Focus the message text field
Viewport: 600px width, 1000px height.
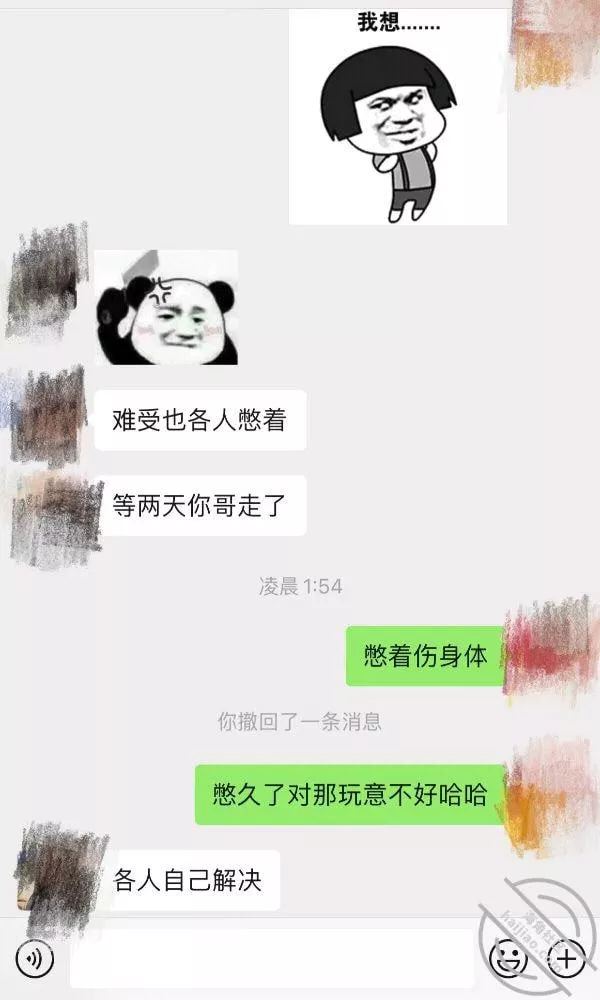(270, 960)
